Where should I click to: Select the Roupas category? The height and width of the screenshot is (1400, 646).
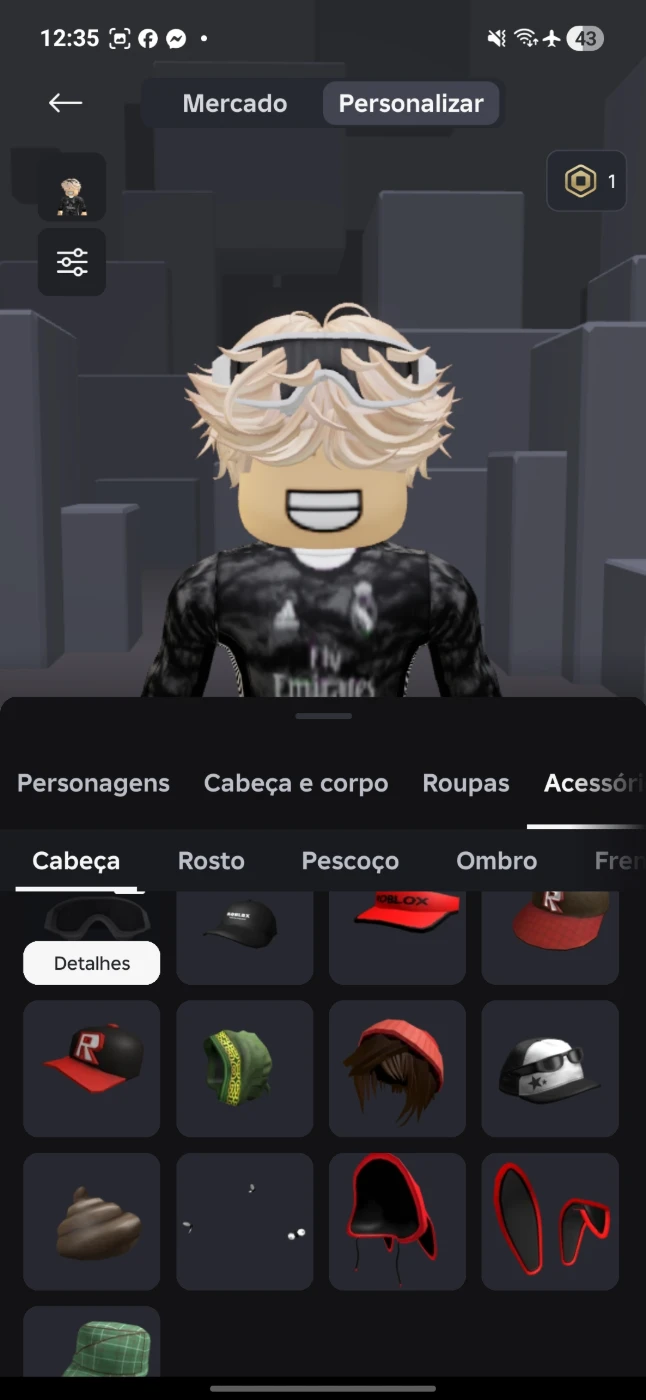[466, 783]
